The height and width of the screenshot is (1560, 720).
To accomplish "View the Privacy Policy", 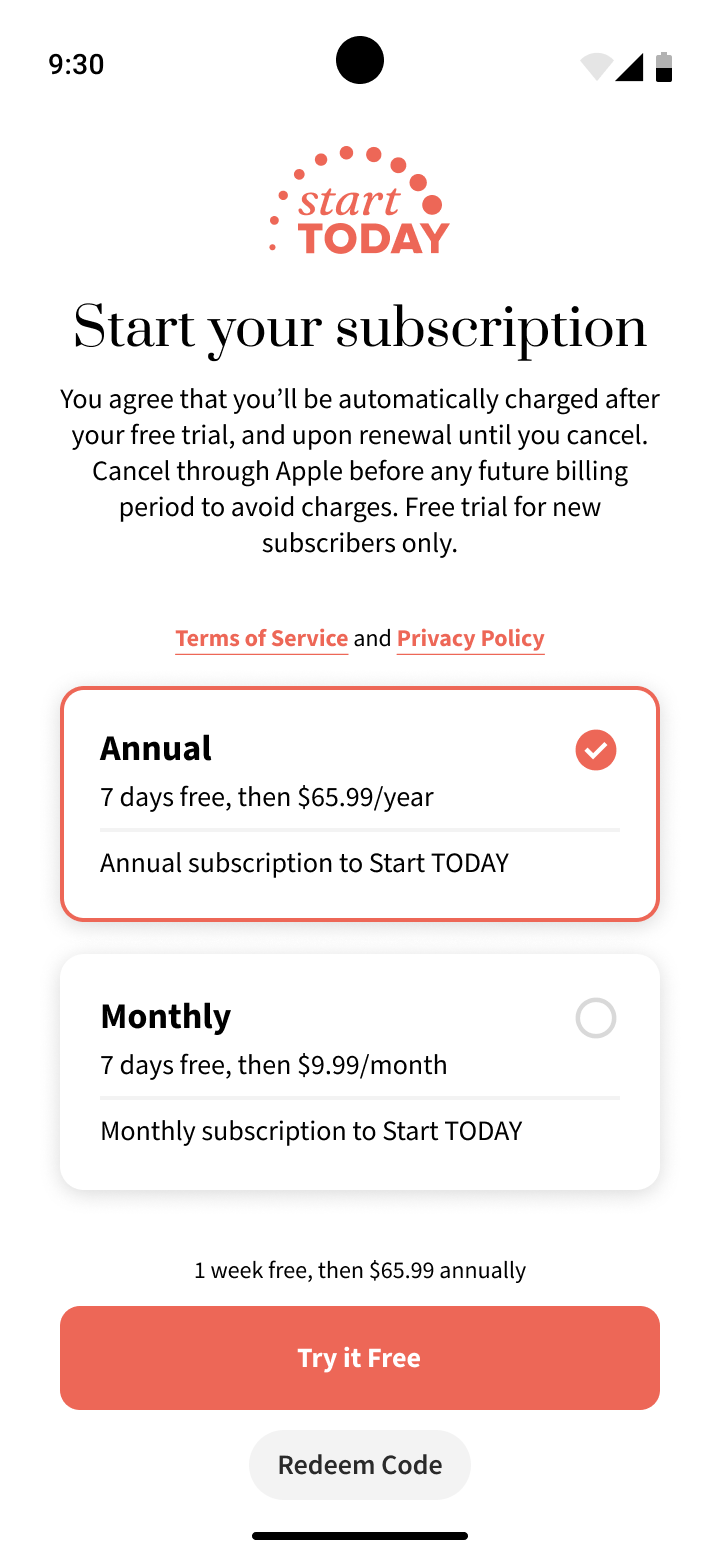I will pos(470,639).
